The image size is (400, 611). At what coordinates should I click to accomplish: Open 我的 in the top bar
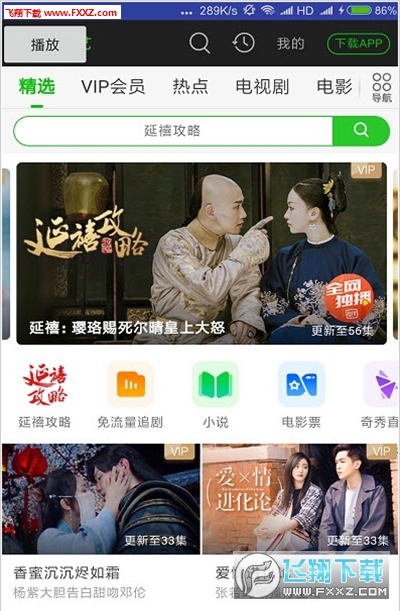click(290, 43)
